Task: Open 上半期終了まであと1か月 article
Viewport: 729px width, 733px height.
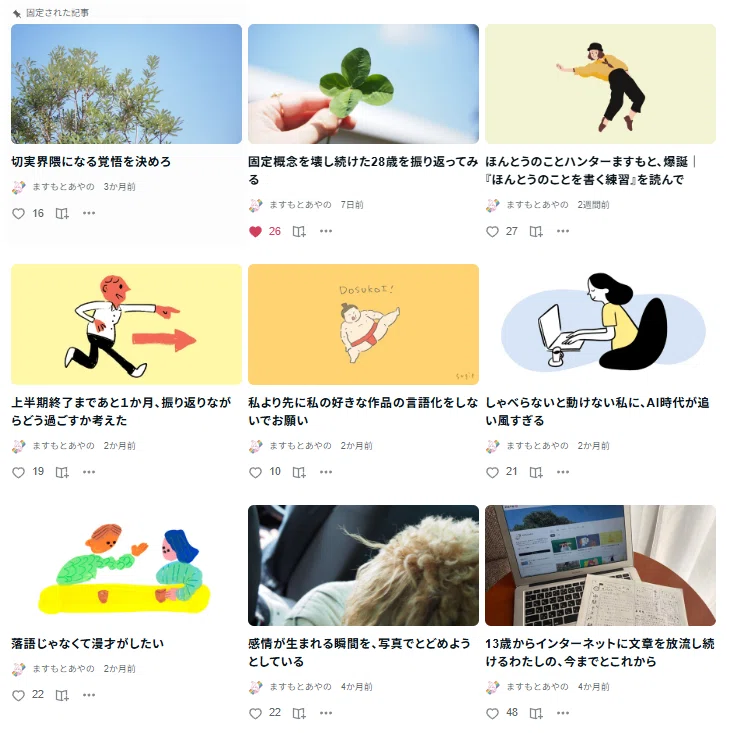Action: click(x=121, y=411)
